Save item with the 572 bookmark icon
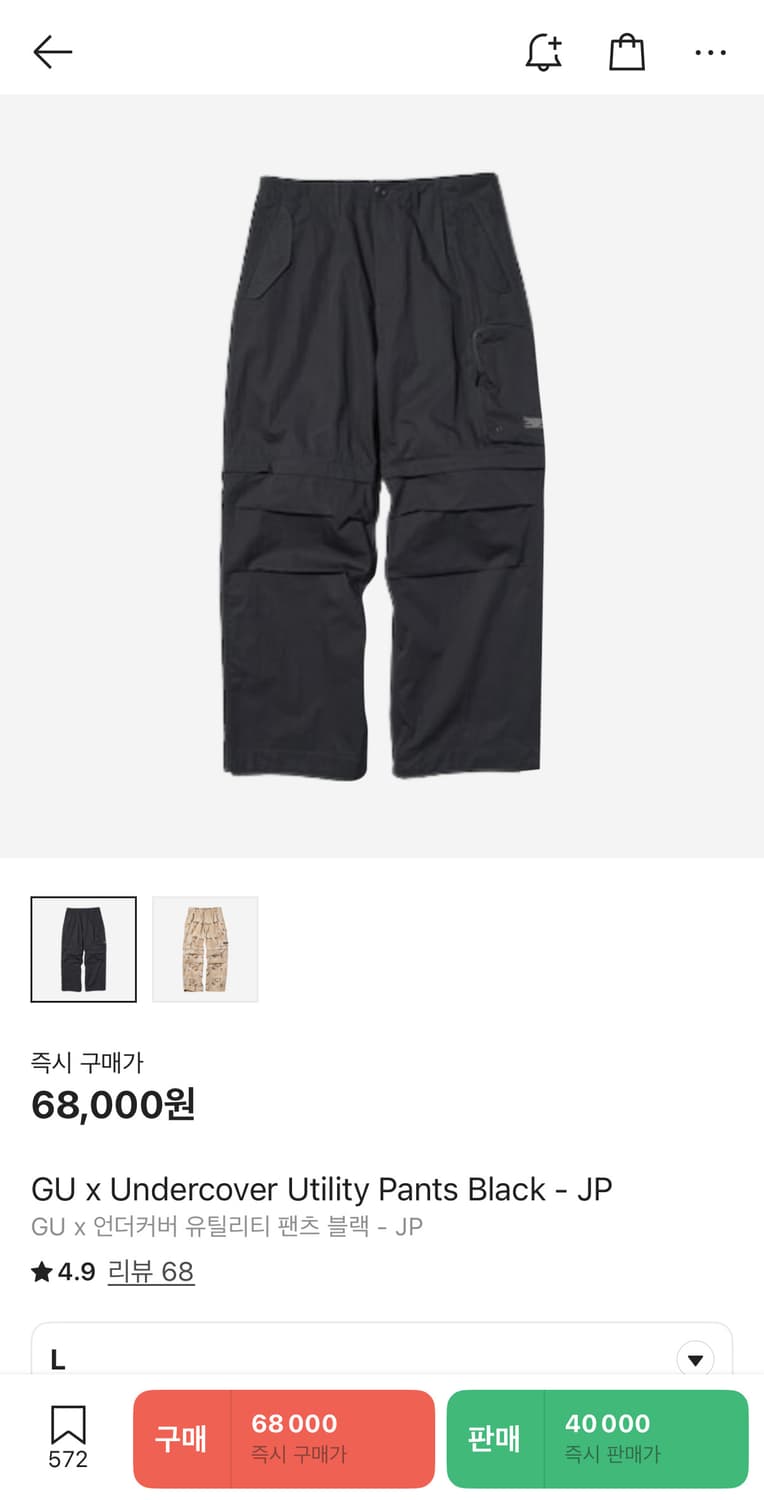 (x=68, y=1437)
